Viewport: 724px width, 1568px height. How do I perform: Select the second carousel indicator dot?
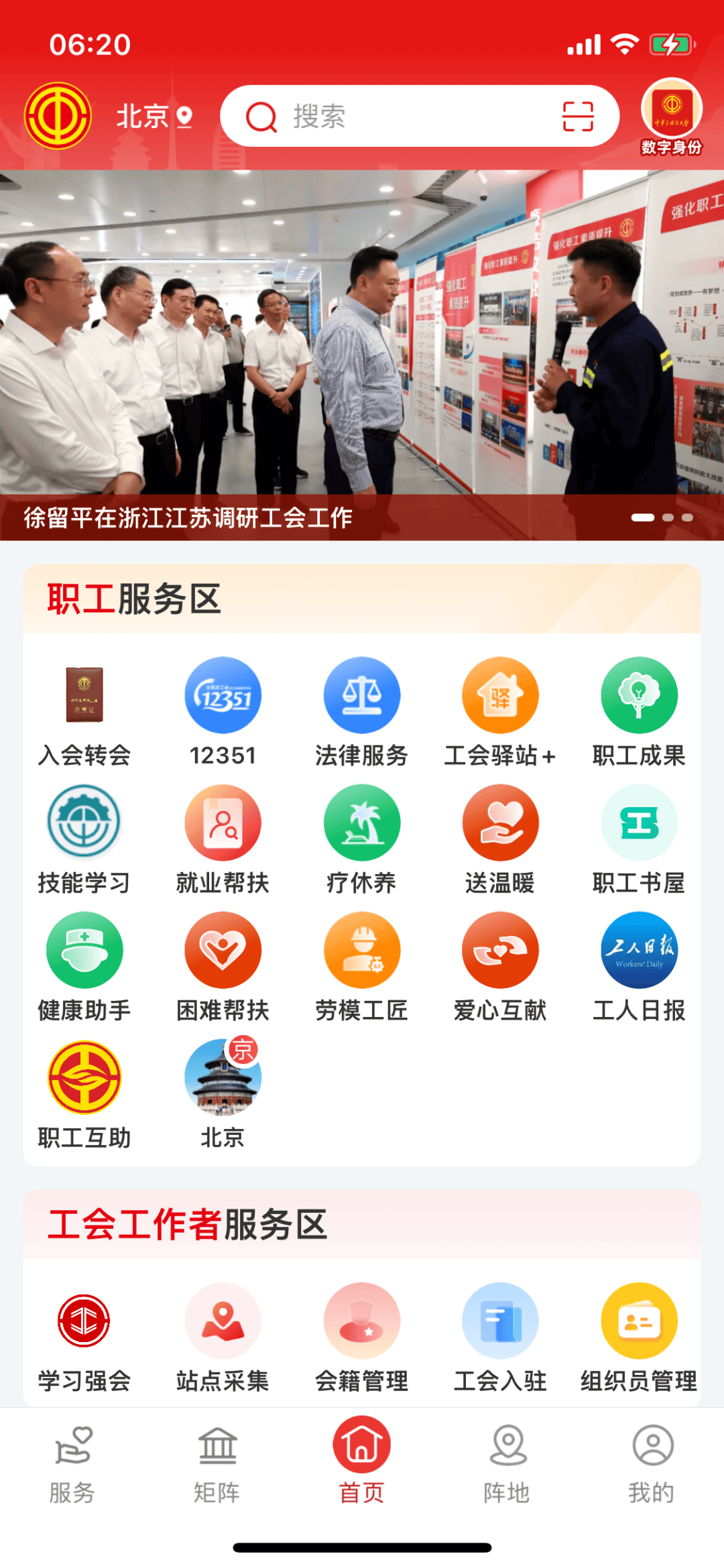[668, 517]
